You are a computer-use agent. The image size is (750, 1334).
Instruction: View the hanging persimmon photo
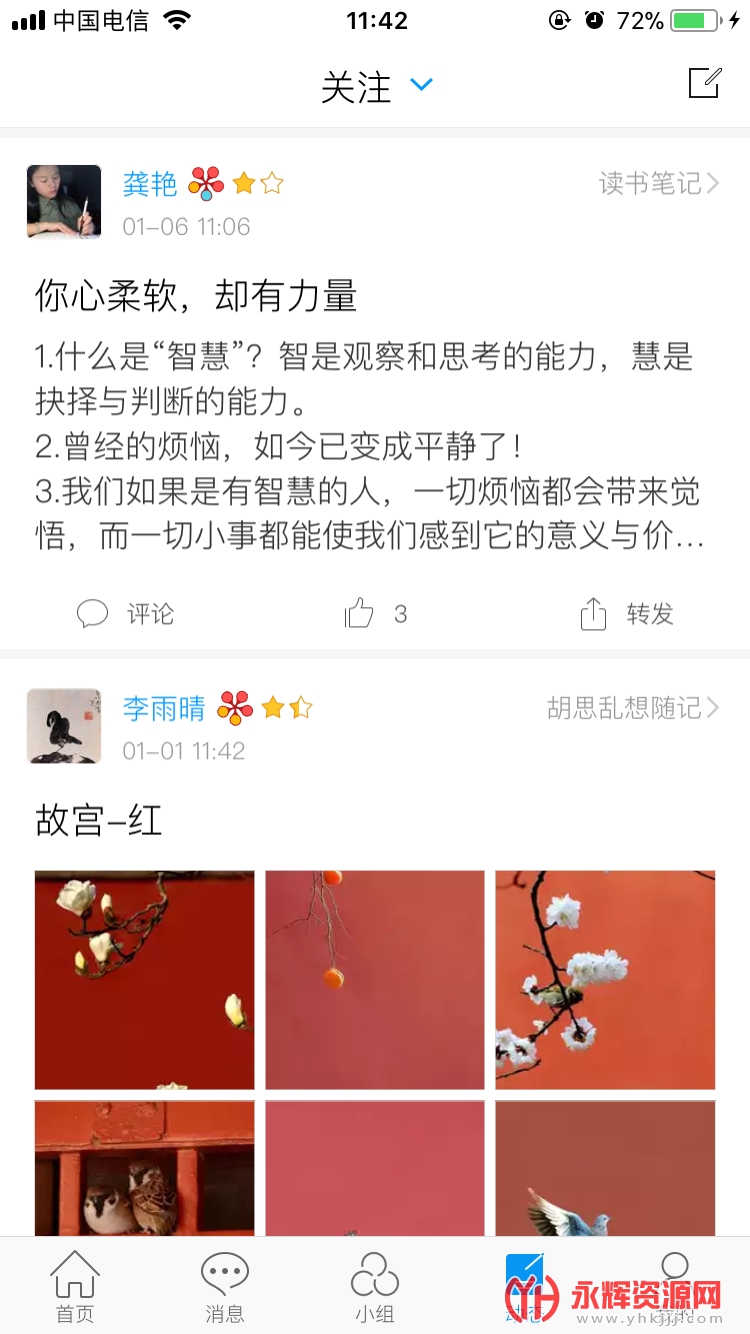tap(375, 979)
